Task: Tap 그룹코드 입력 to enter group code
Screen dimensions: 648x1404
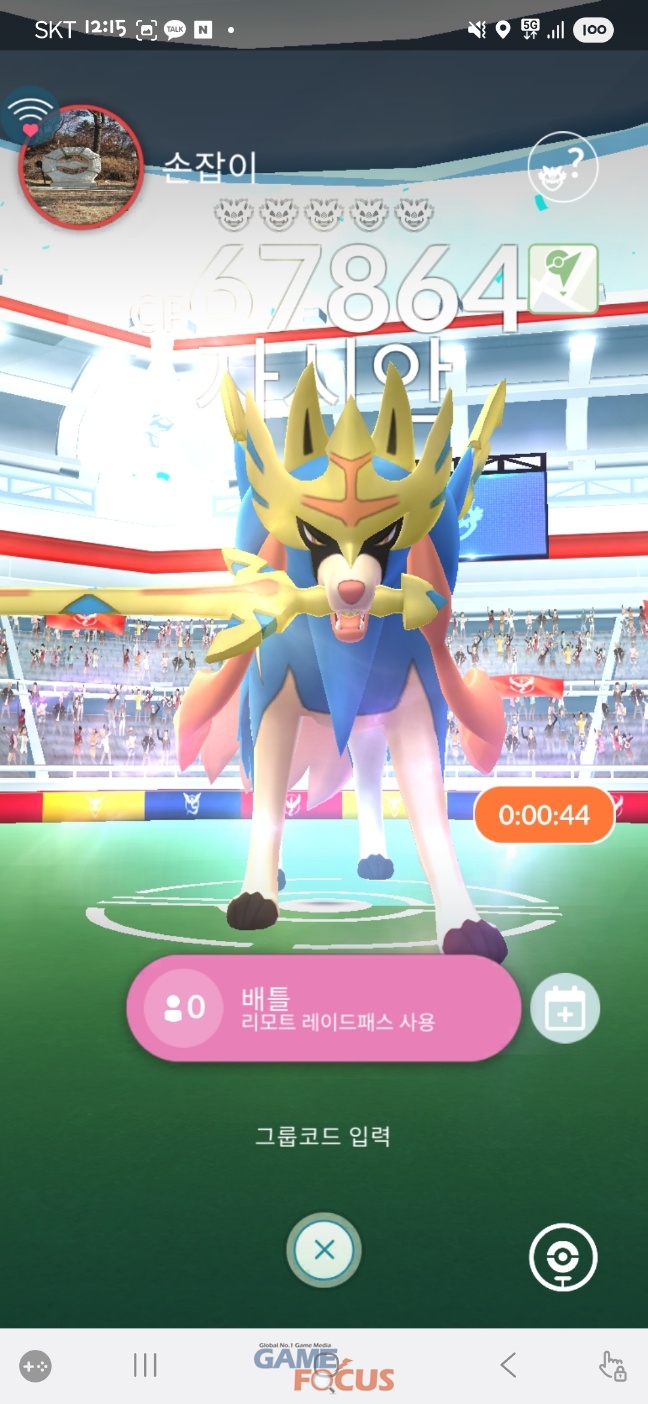Action: coord(322,1136)
